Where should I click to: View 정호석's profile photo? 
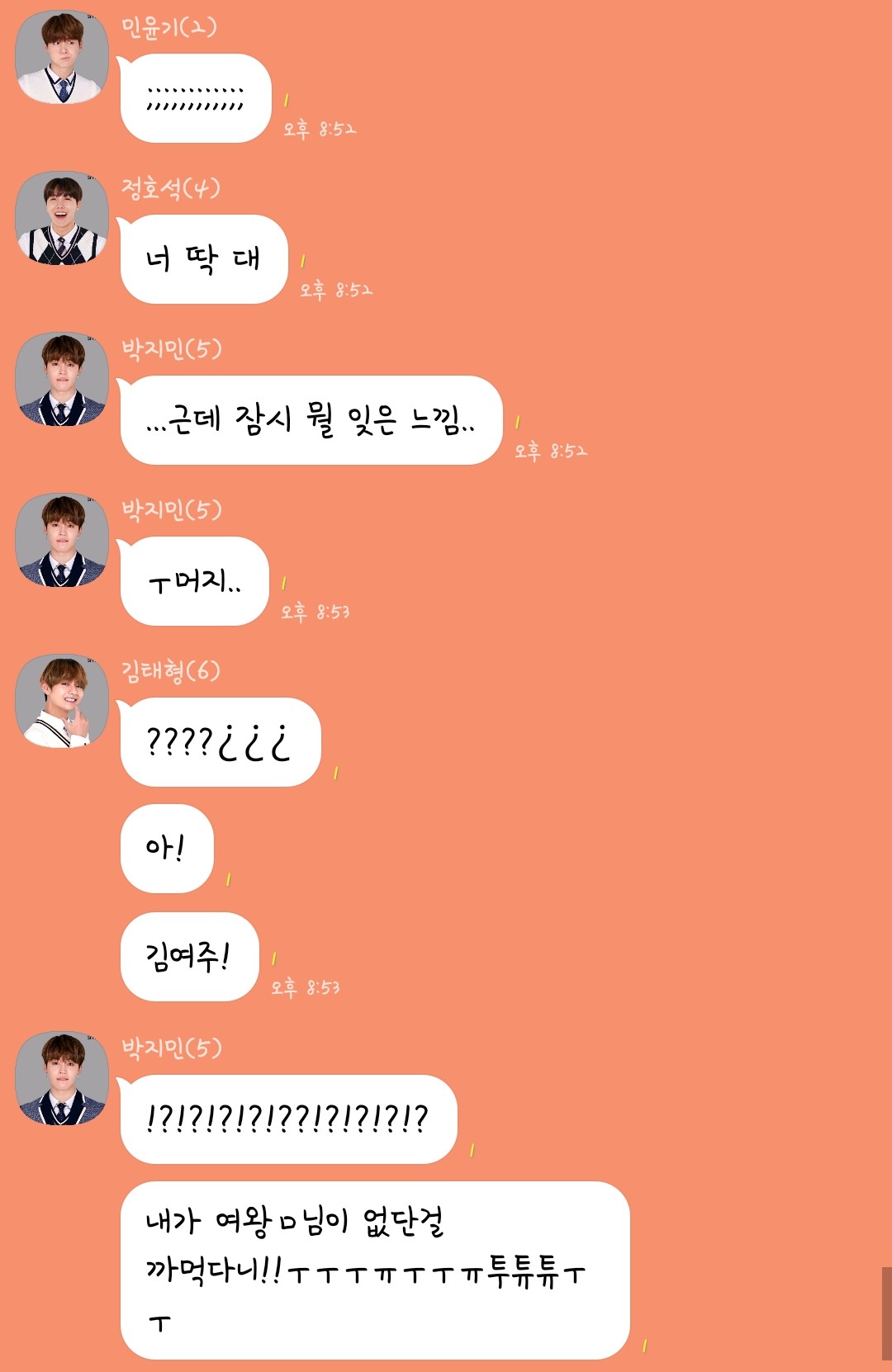[62, 218]
